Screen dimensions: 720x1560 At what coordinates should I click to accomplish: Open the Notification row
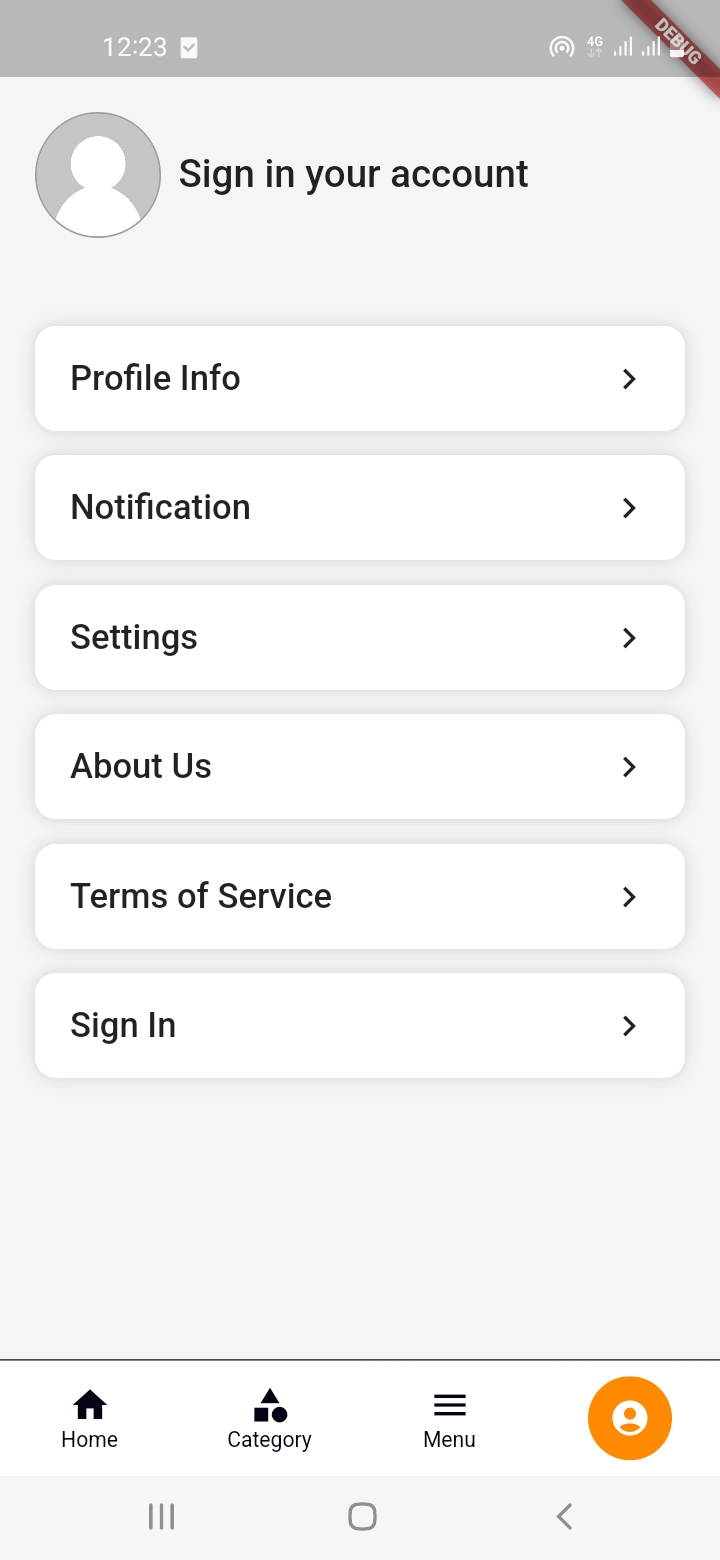point(360,508)
